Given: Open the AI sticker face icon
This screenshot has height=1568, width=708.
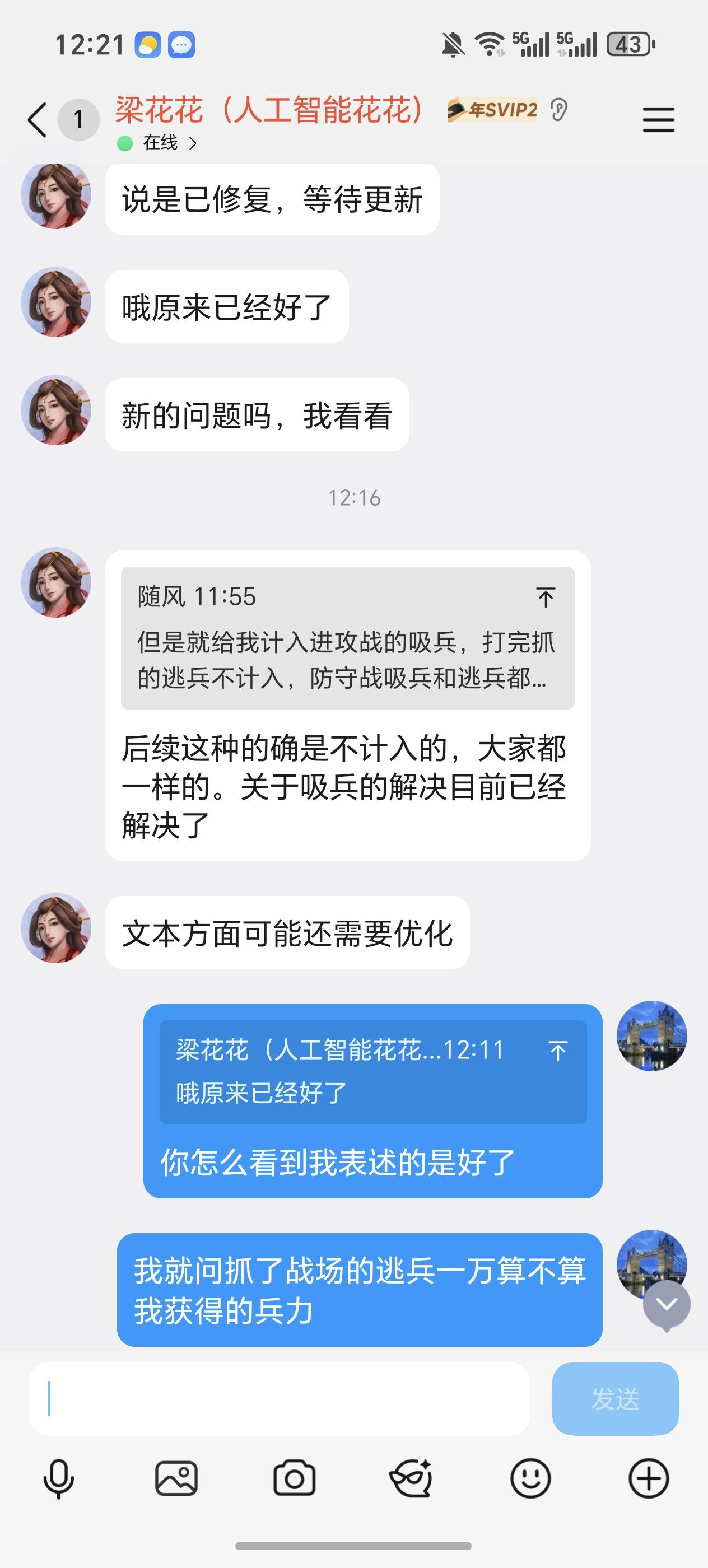Looking at the screenshot, I should click(412, 1478).
